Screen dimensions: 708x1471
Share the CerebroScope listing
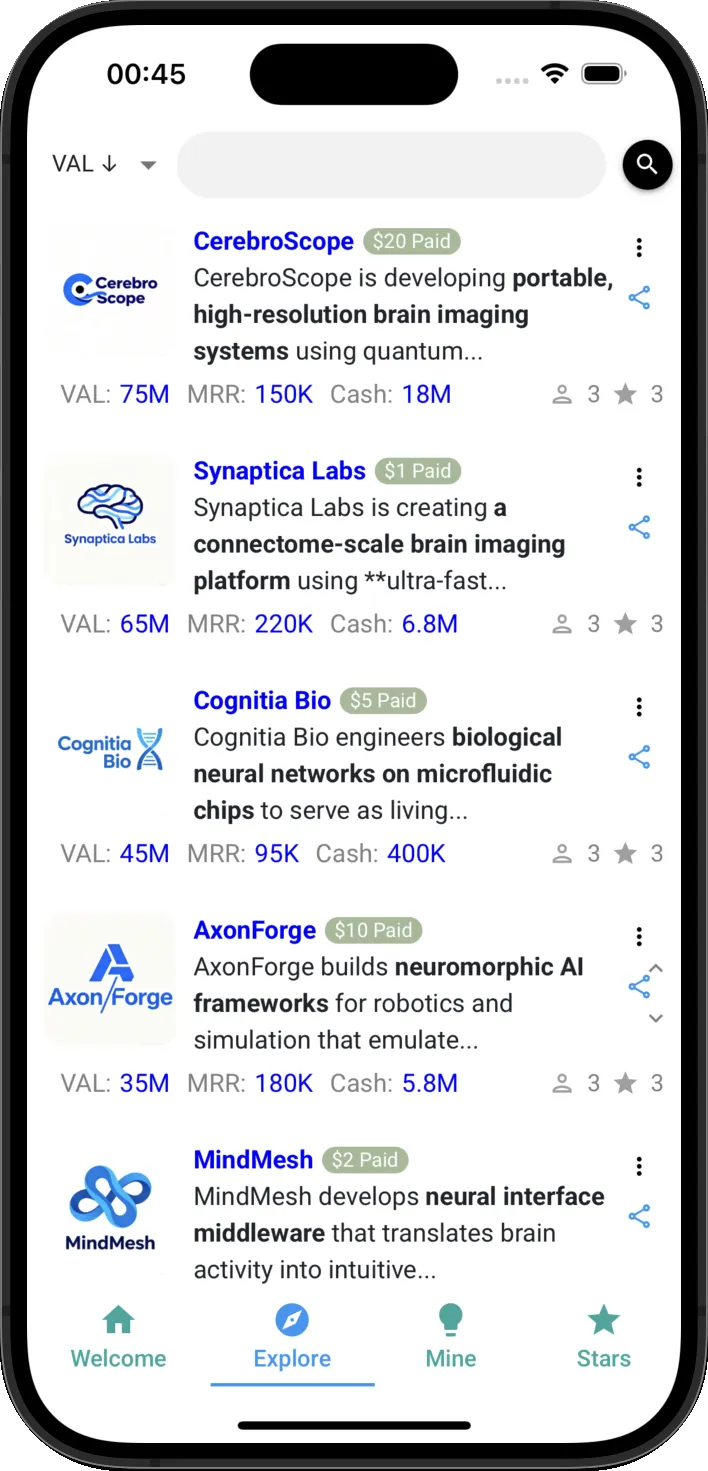639,297
